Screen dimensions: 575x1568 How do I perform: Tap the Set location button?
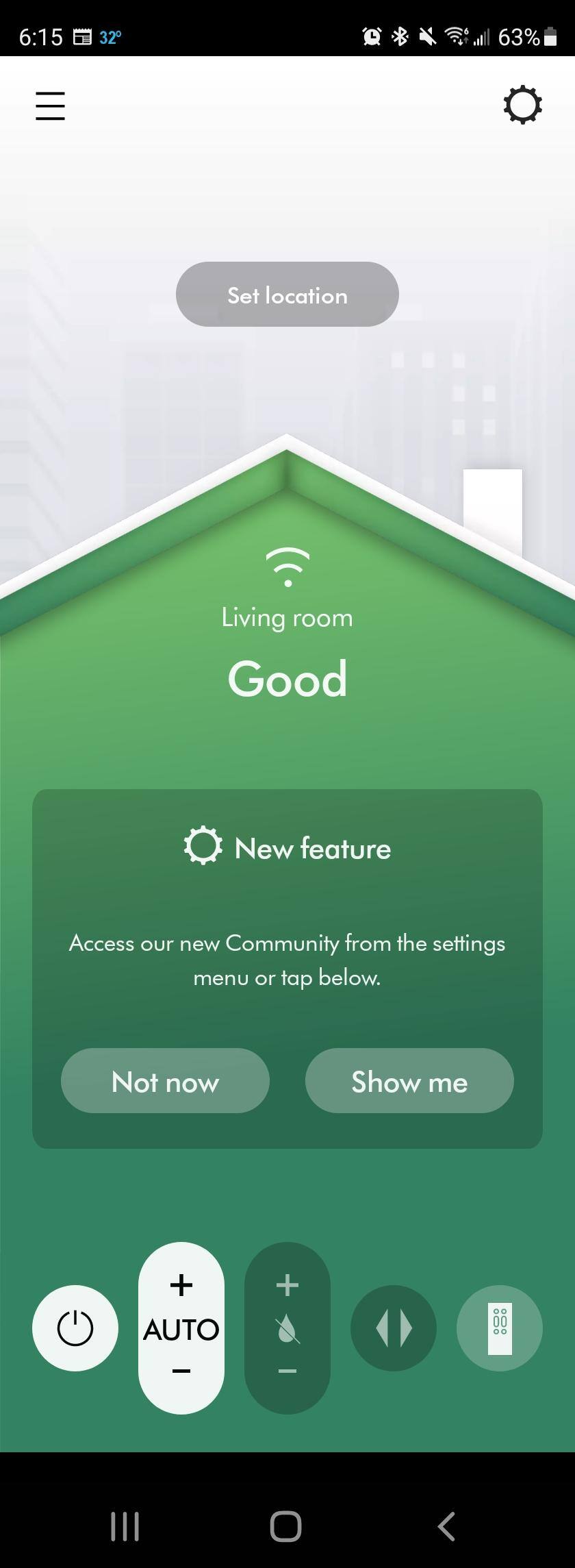287,295
